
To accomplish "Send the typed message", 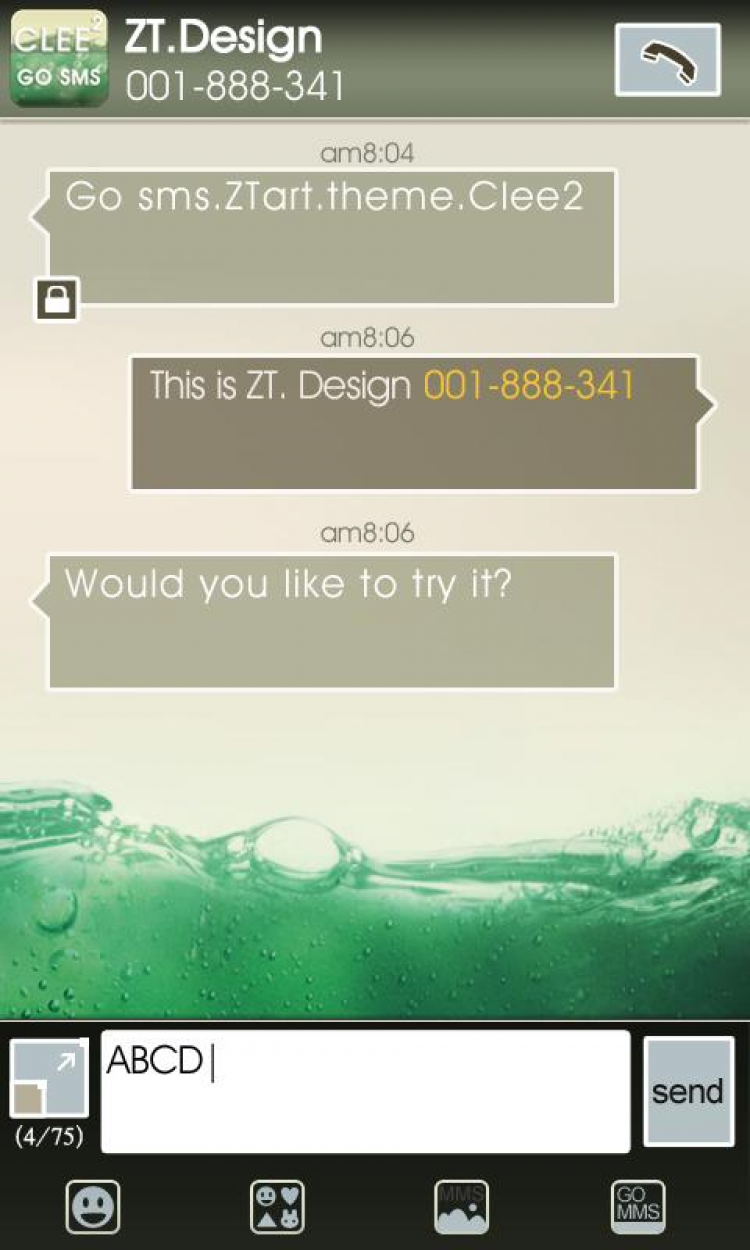I will [x=687, y=1091].
